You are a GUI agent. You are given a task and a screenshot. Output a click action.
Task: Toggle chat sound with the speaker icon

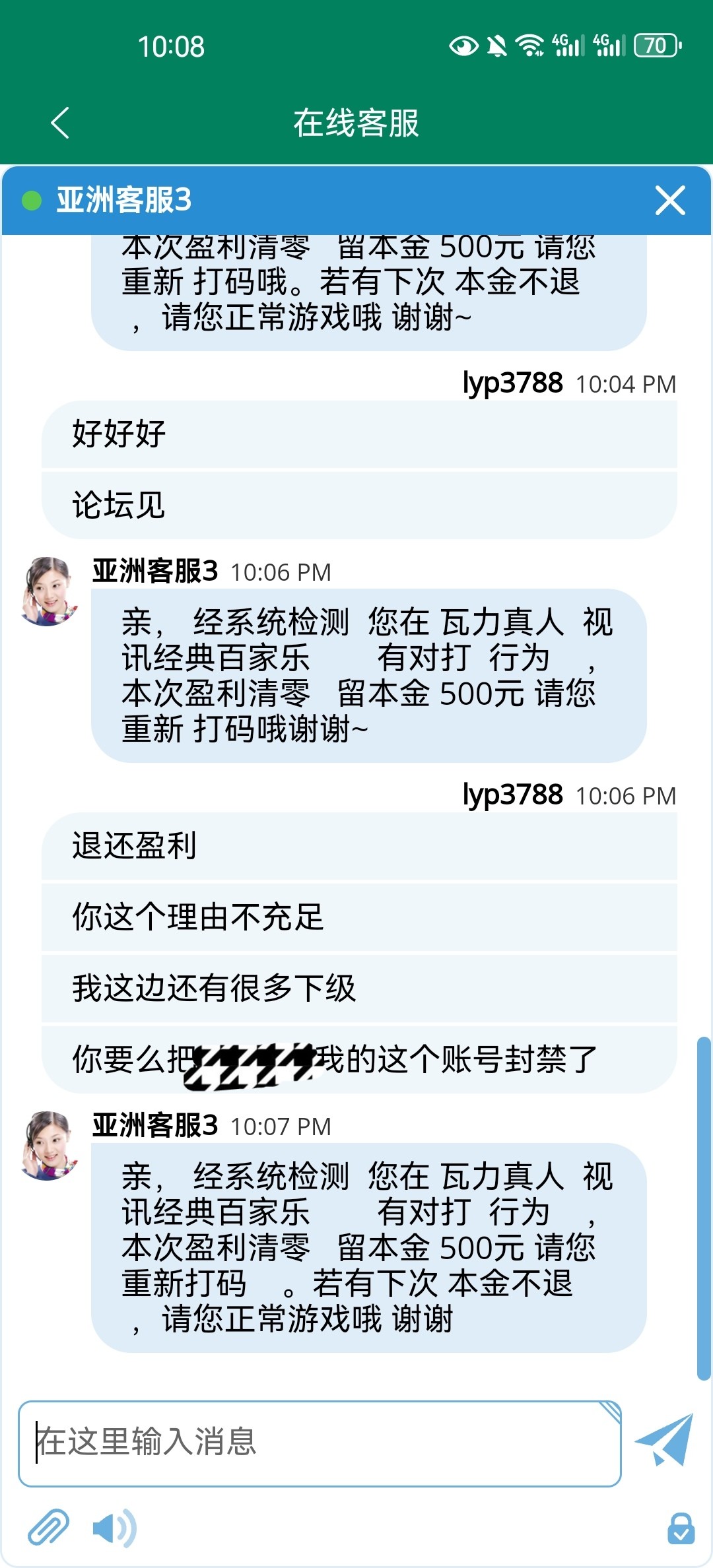coord(114,1527)
